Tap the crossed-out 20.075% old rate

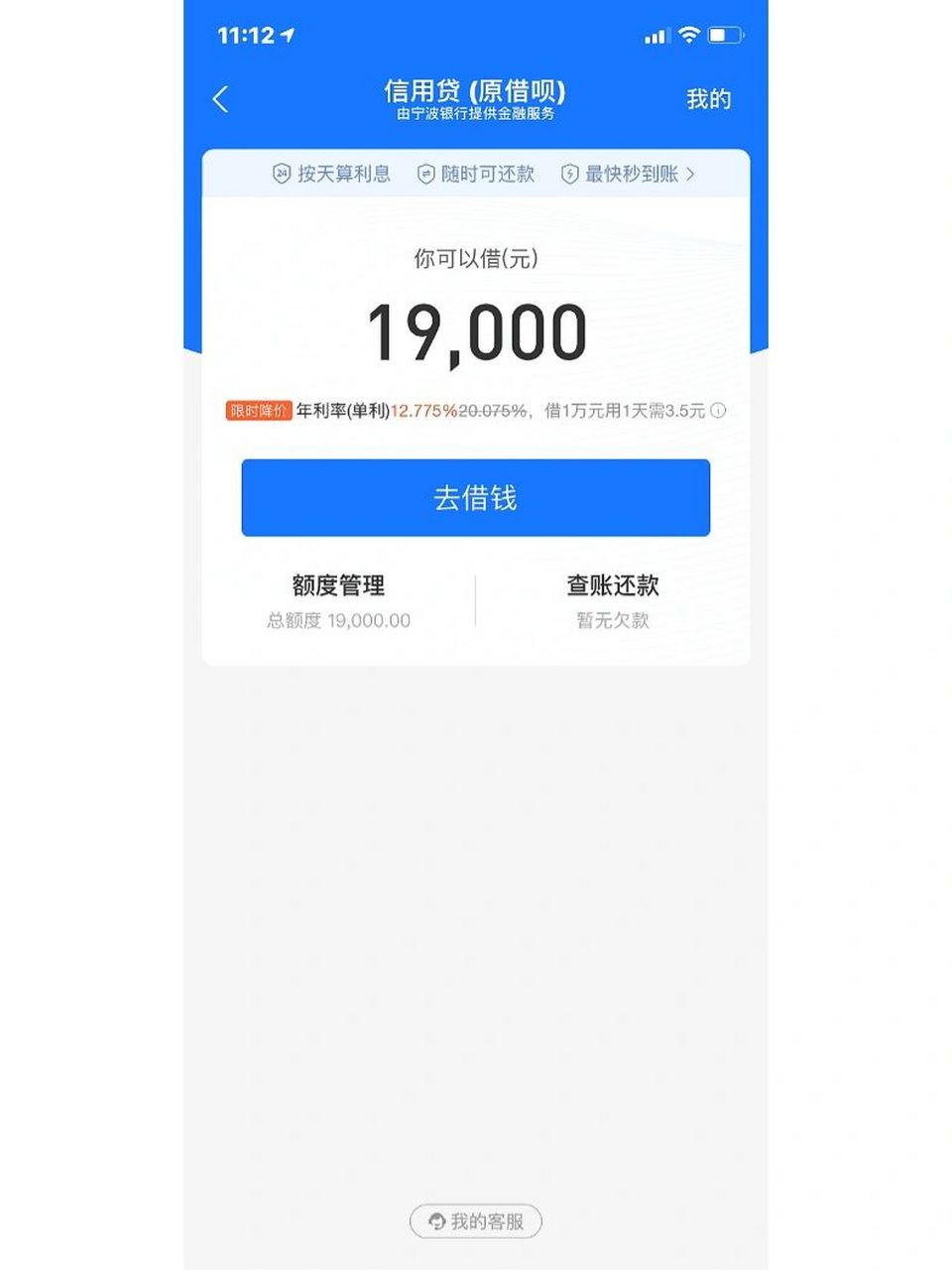click(x=490, y=411)
